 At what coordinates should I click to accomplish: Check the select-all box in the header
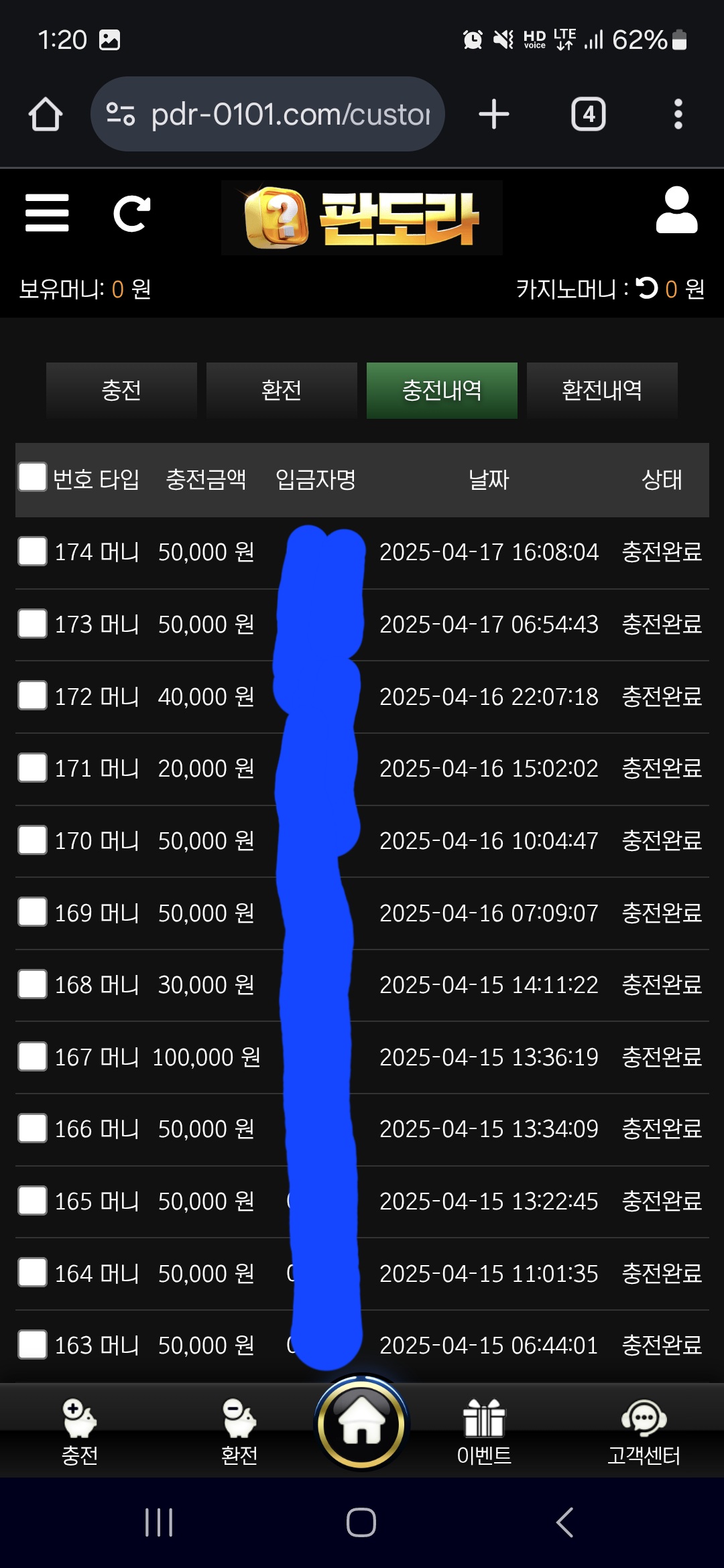pyautogui.click(x=32, y=477)
